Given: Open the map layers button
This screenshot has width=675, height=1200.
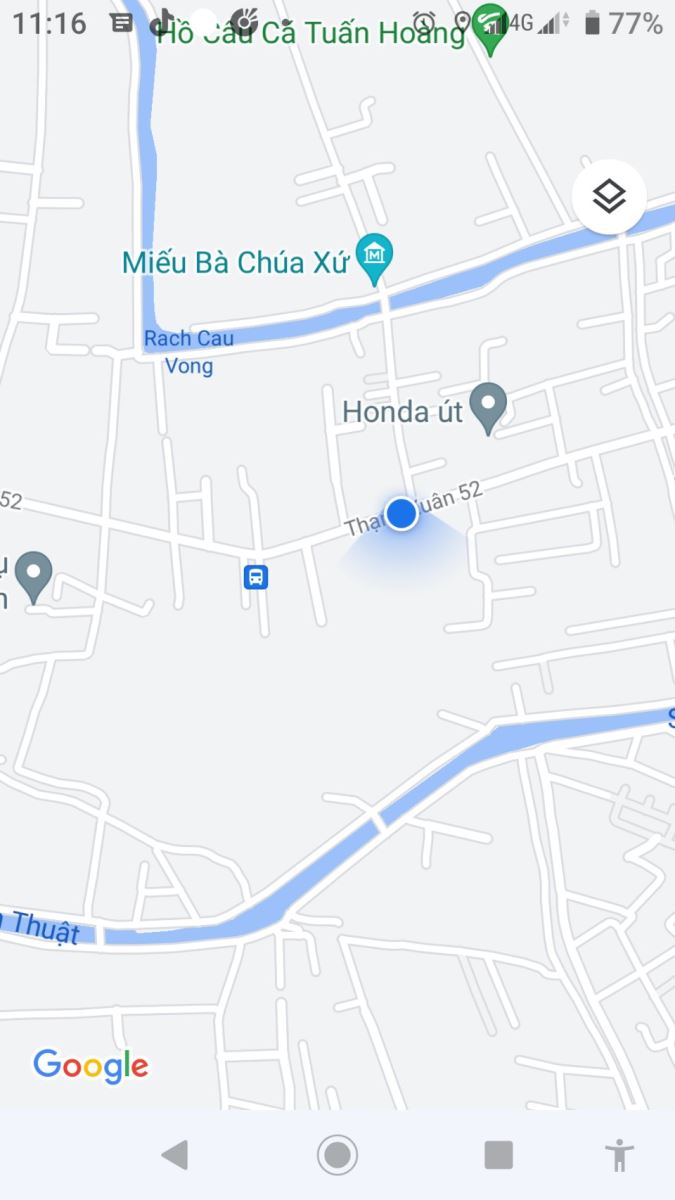Looking at the screenshot, I should pos(609,197).
